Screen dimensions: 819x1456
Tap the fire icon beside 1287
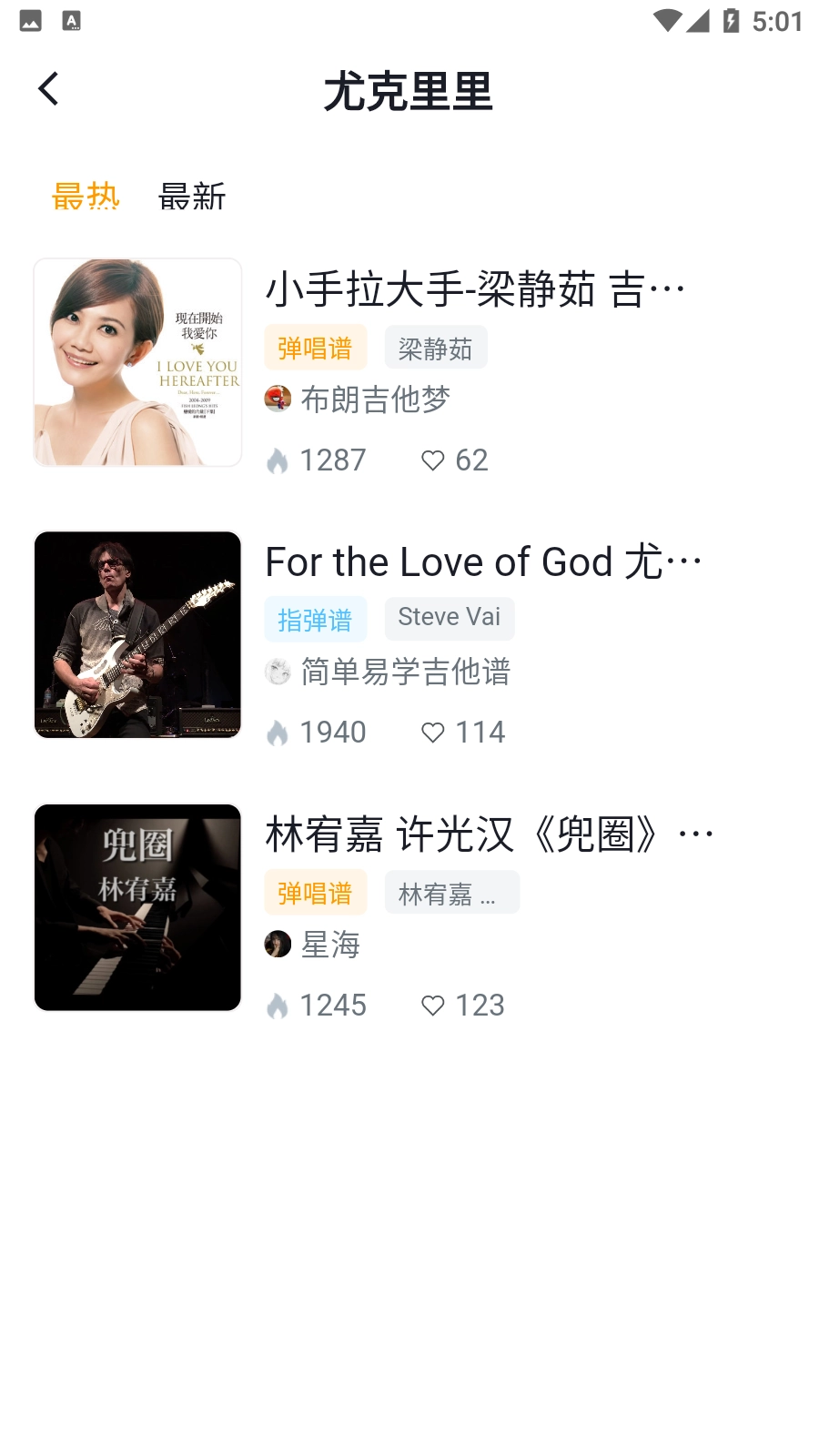pos(278,460)
